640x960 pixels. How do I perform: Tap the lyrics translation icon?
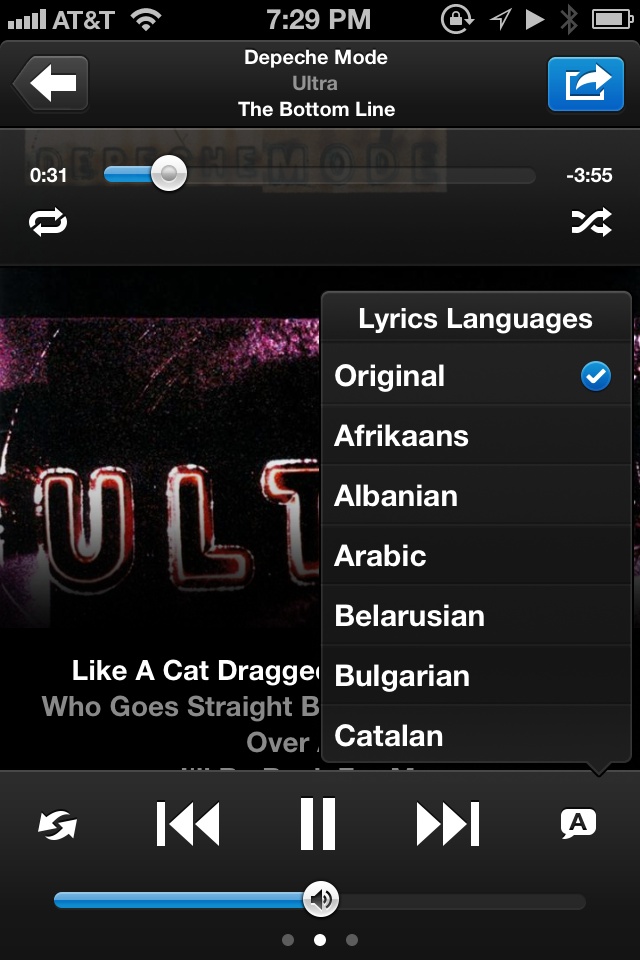click(578, 824)
